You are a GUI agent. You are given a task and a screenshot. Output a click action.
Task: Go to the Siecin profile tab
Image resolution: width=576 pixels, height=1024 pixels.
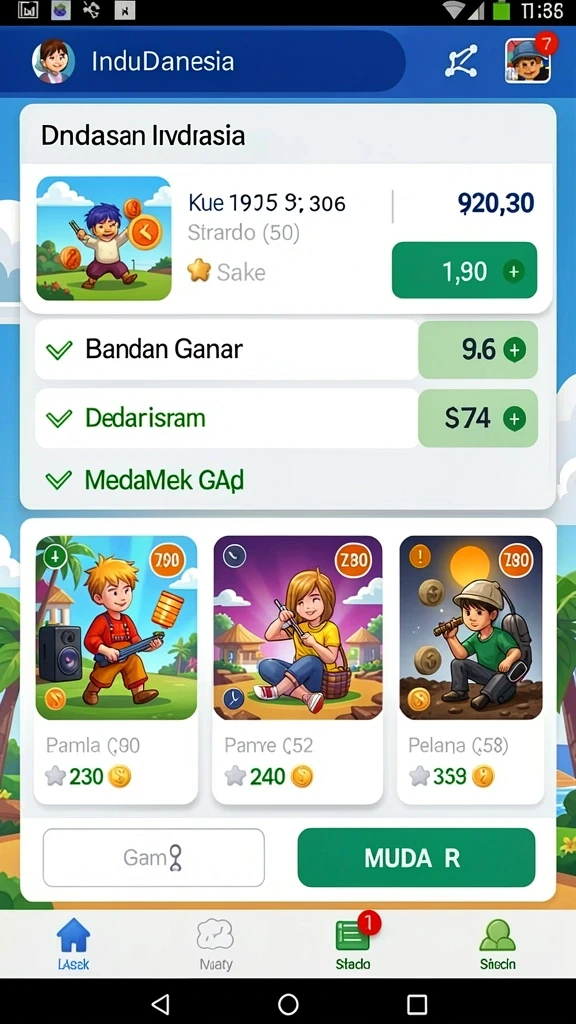tap(498, 944)
